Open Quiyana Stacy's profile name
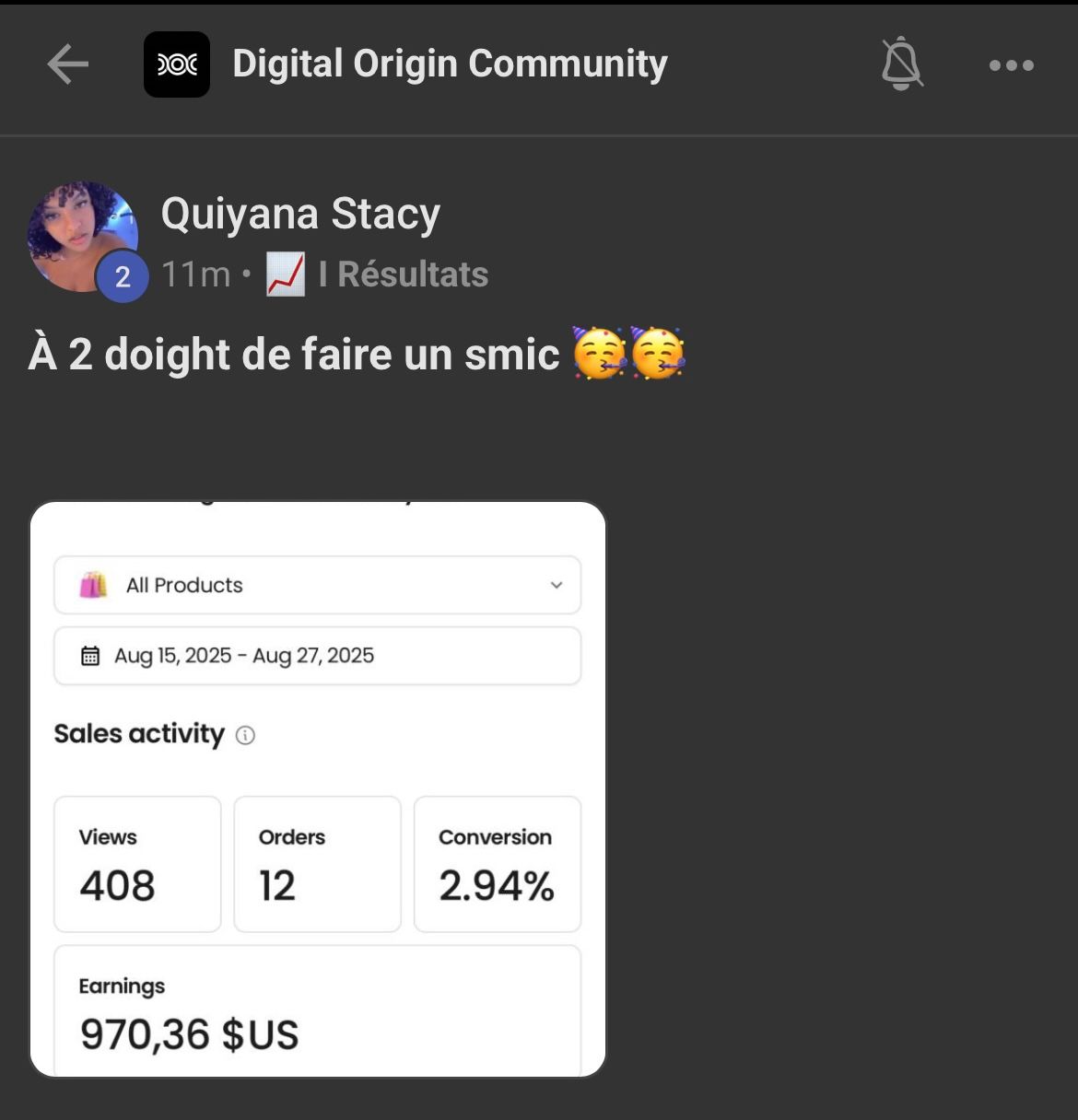The width and height of the screenshot is (1078, 1120). point(301,213)
